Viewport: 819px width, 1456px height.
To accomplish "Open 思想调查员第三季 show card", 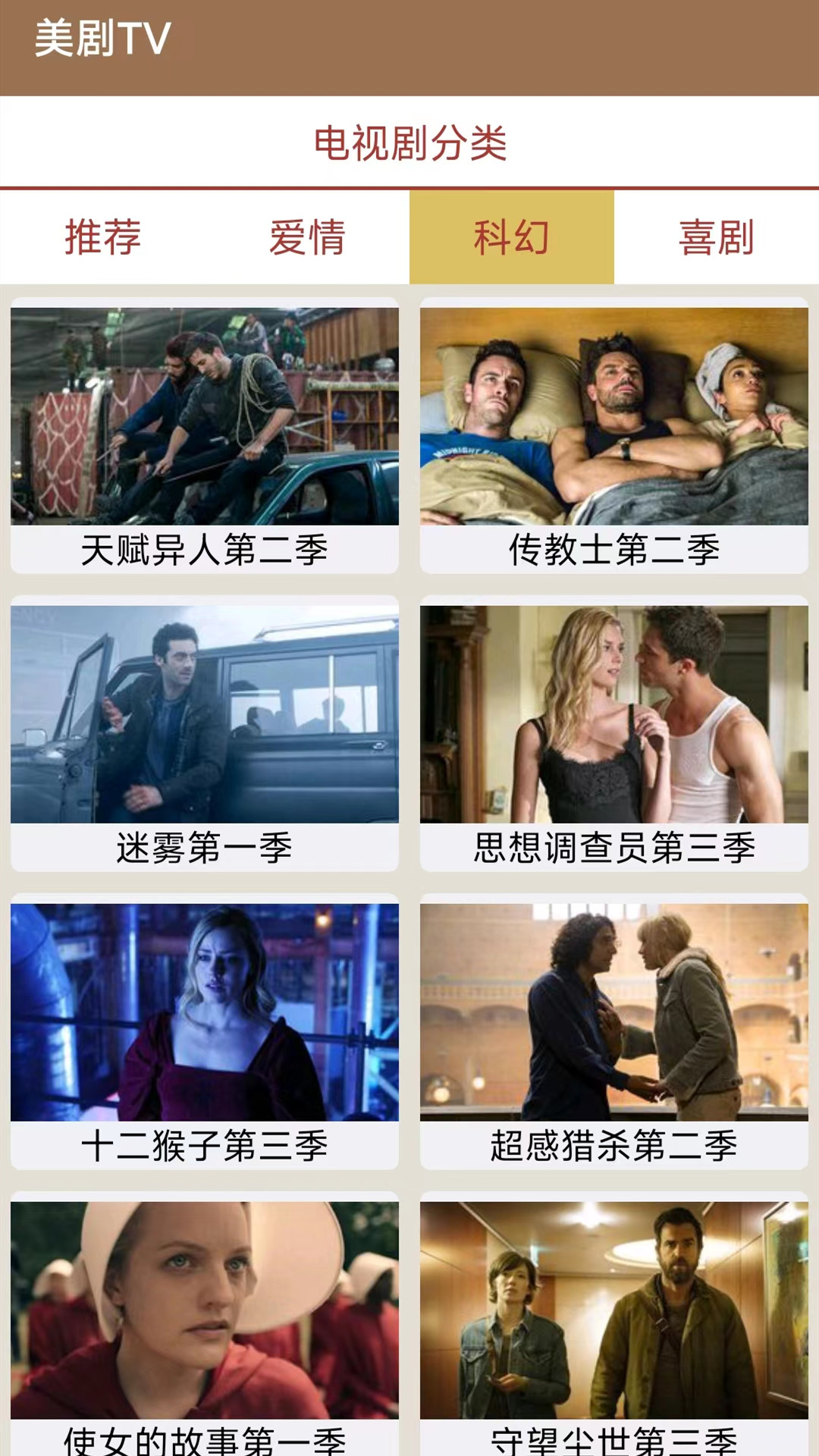I will 614,733.
